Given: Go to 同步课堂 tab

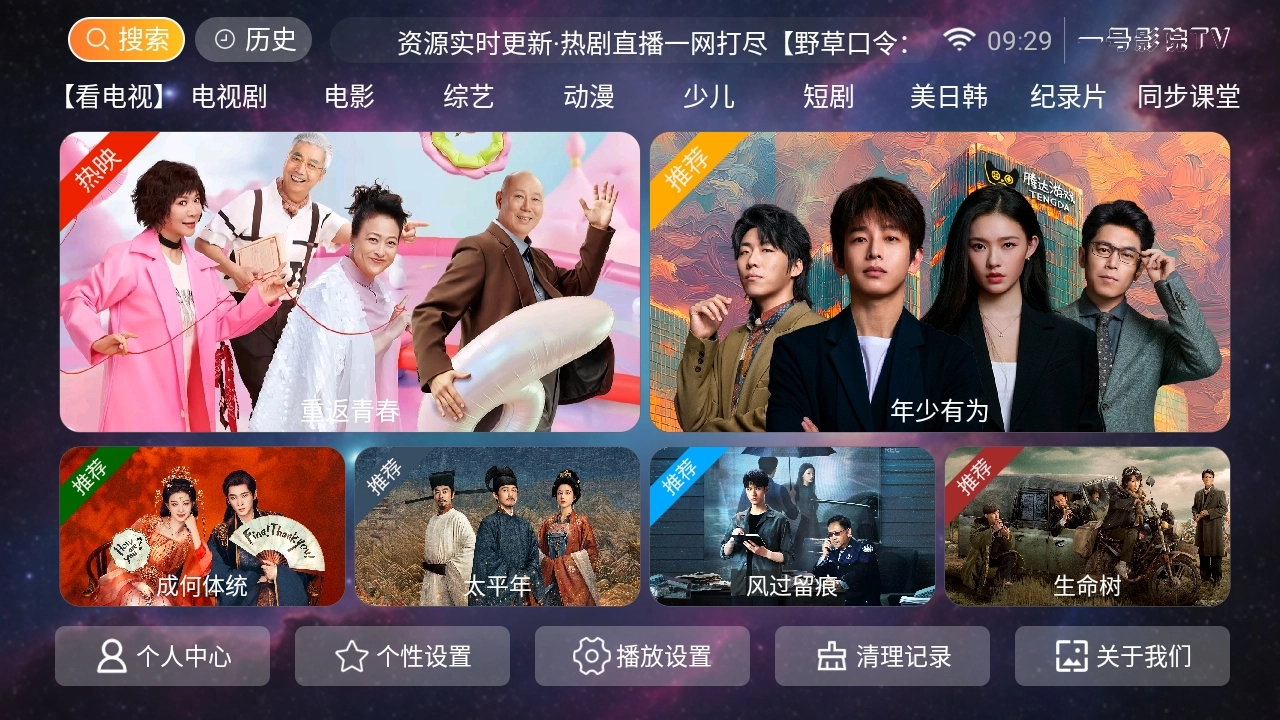Looking at the screenshot, I should [x=1188, y=97].
